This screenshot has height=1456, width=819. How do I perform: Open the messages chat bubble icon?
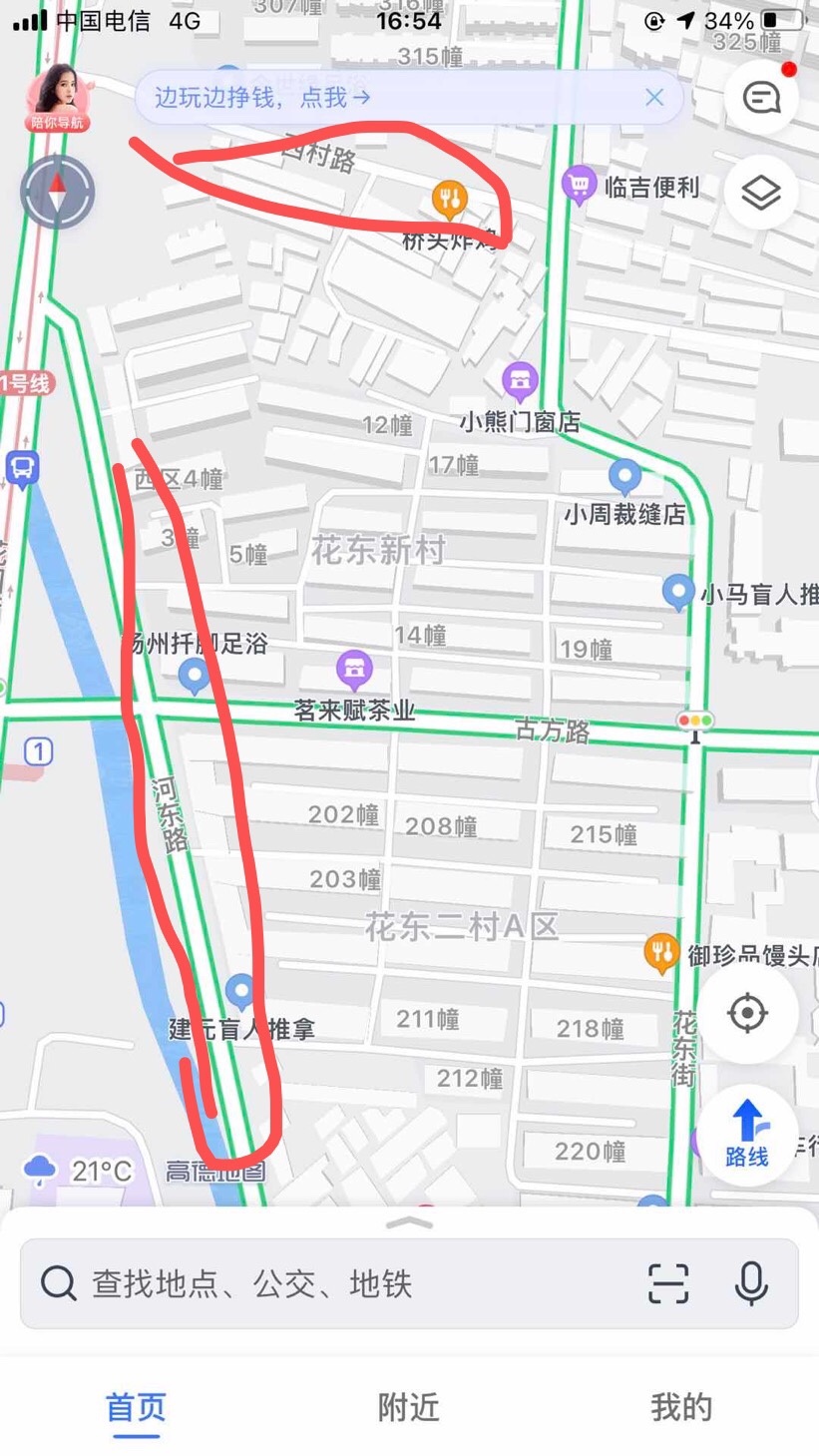(x=760, y=97)
